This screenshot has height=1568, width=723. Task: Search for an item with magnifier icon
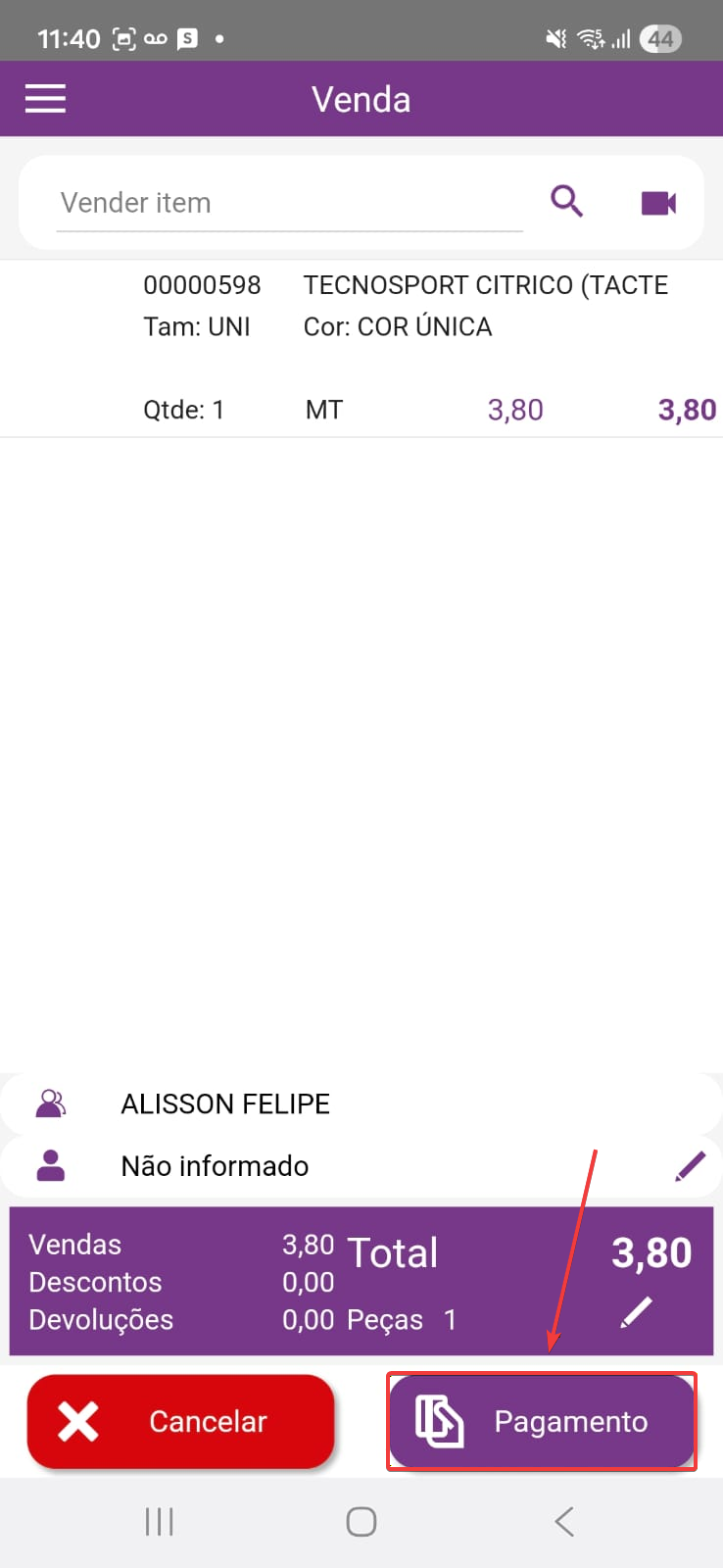click(566, 202)
